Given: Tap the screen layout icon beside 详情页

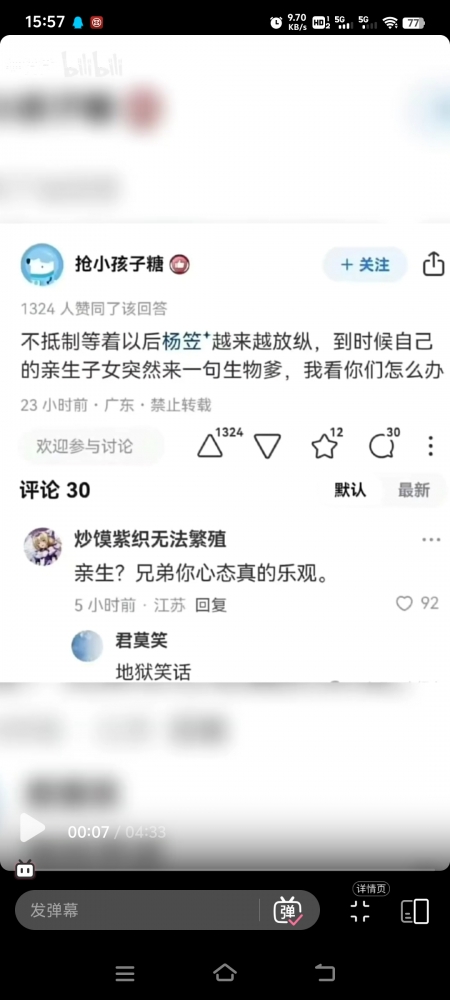Looking at the screenshot, I should click(x=415, y=911).
